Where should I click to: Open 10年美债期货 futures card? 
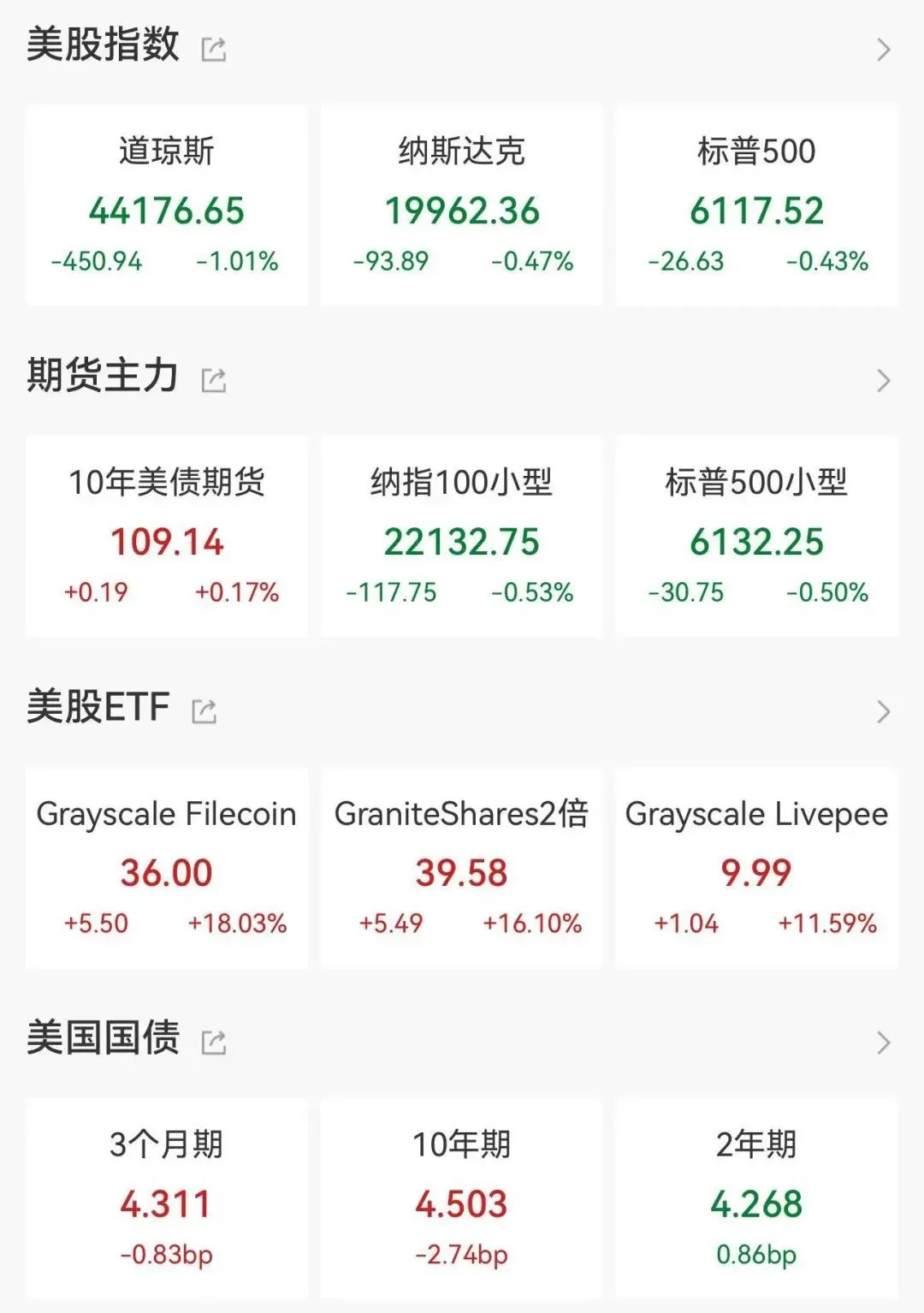[x=167, y=537]
